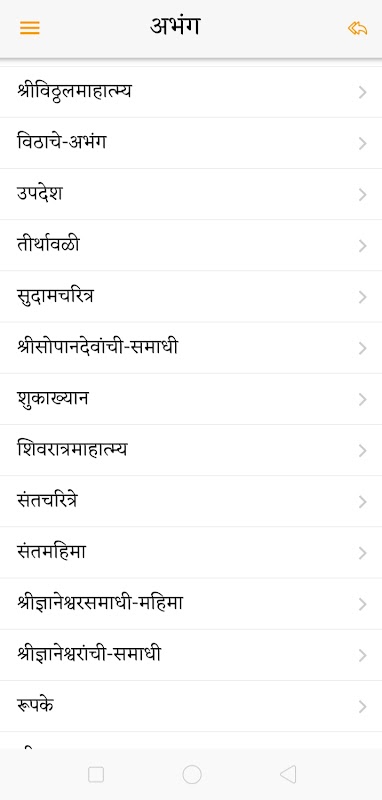The height and width of the screenshot is (800, 382).
Task: Tap the orange back arrows icon
Action: (x=357, y=28)
